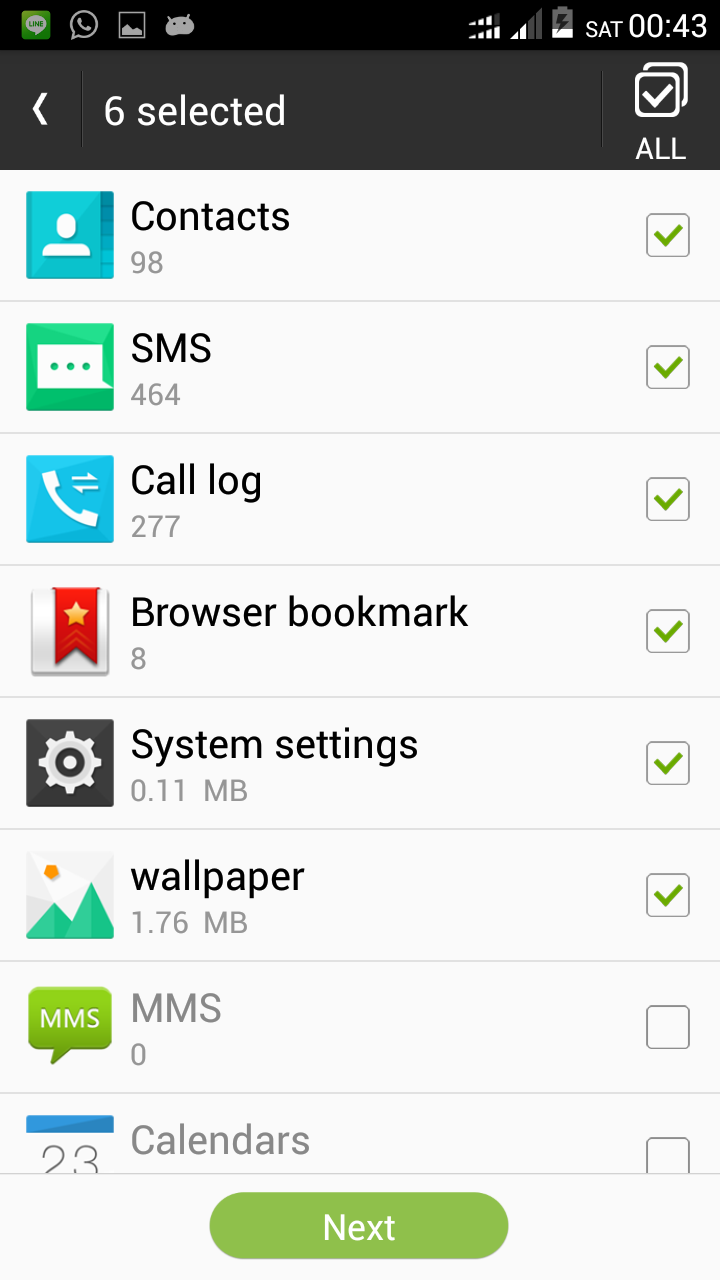Tap the System settings gear icon

click(x=70, y=762)
